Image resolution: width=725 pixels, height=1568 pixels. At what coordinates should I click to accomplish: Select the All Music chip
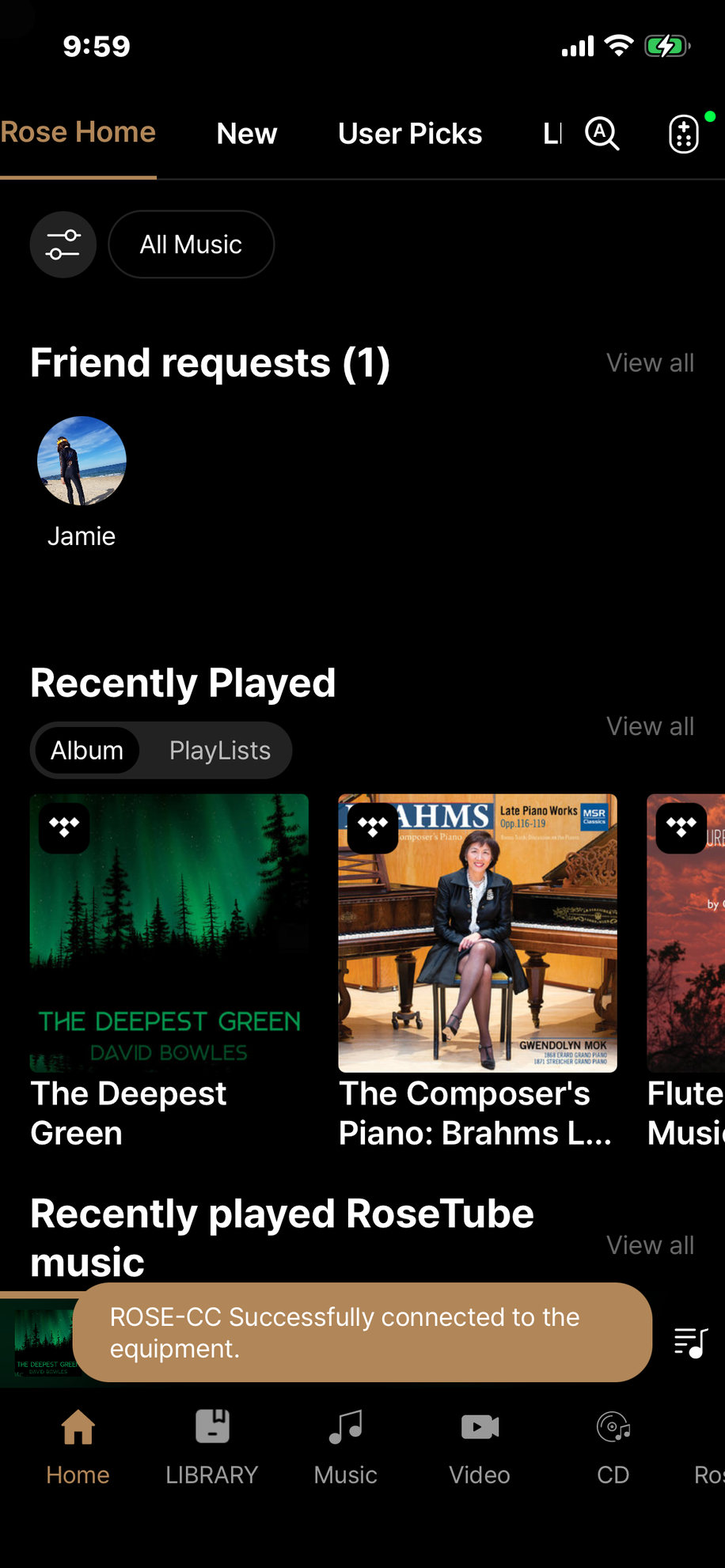(x=191, y=244)
